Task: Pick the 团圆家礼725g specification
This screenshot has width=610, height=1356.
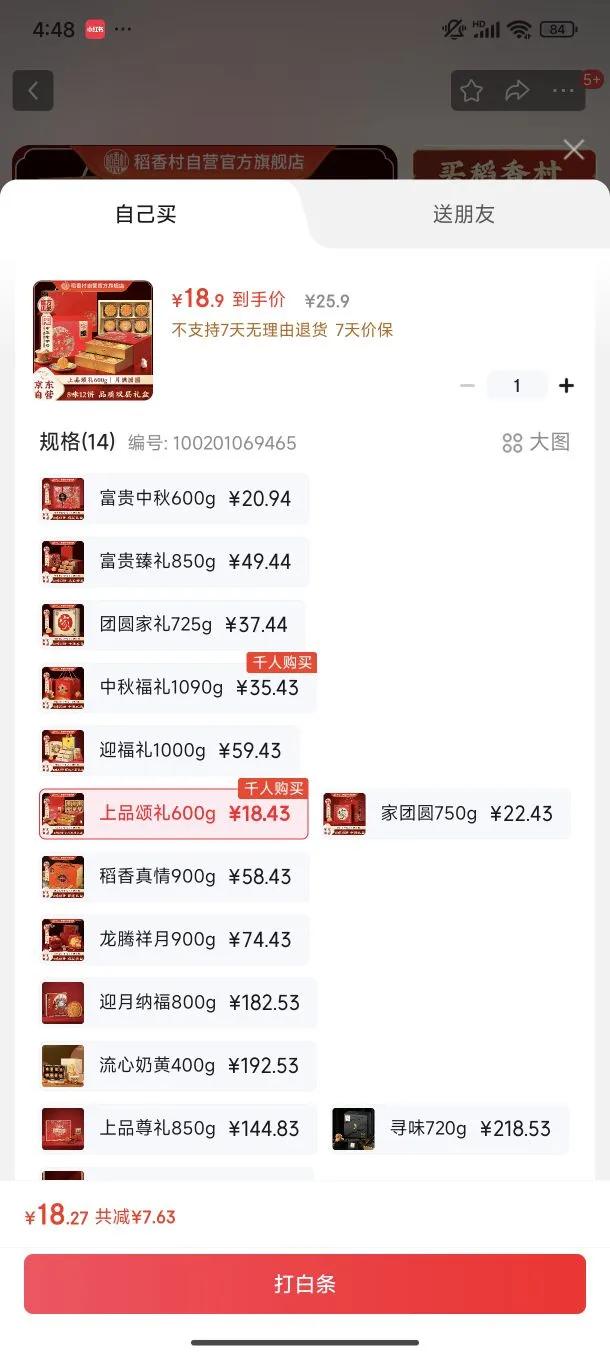Action: point(173,624)
